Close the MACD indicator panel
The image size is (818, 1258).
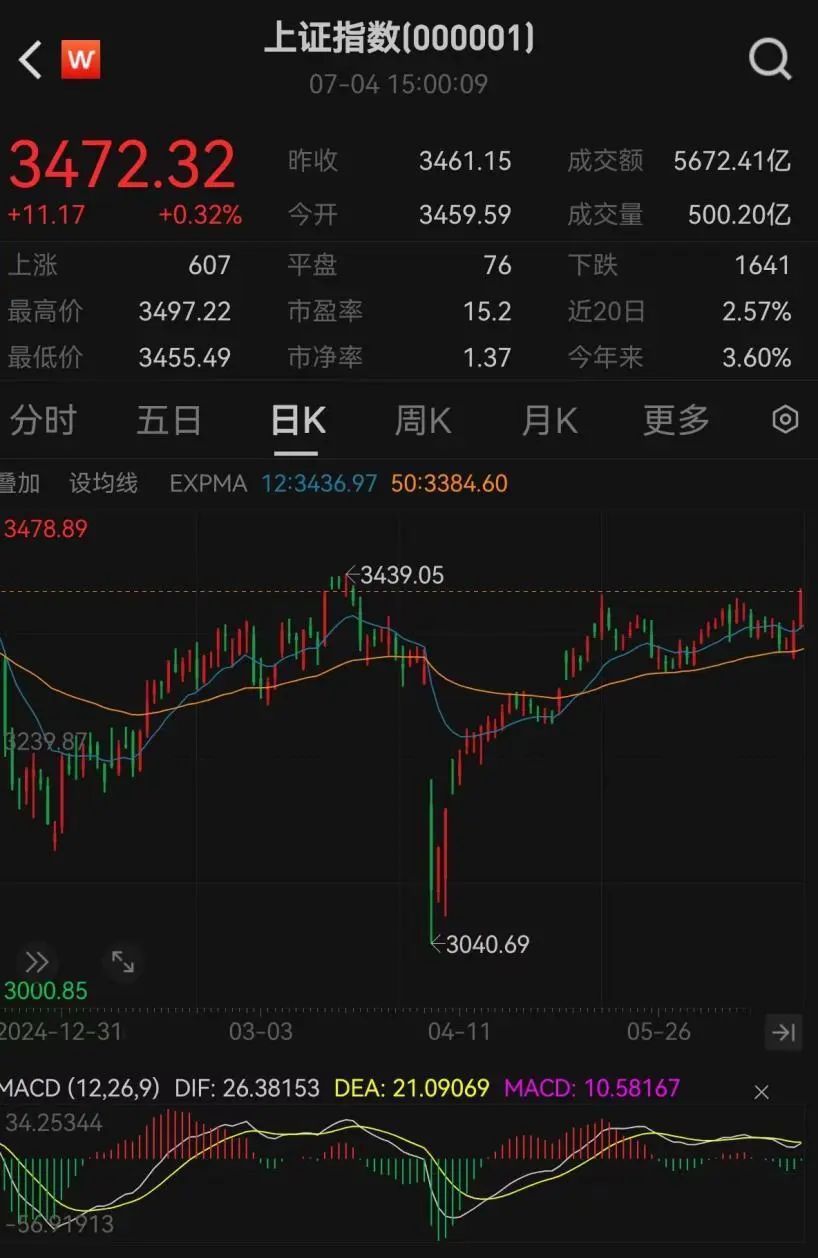pos(761,1092)
